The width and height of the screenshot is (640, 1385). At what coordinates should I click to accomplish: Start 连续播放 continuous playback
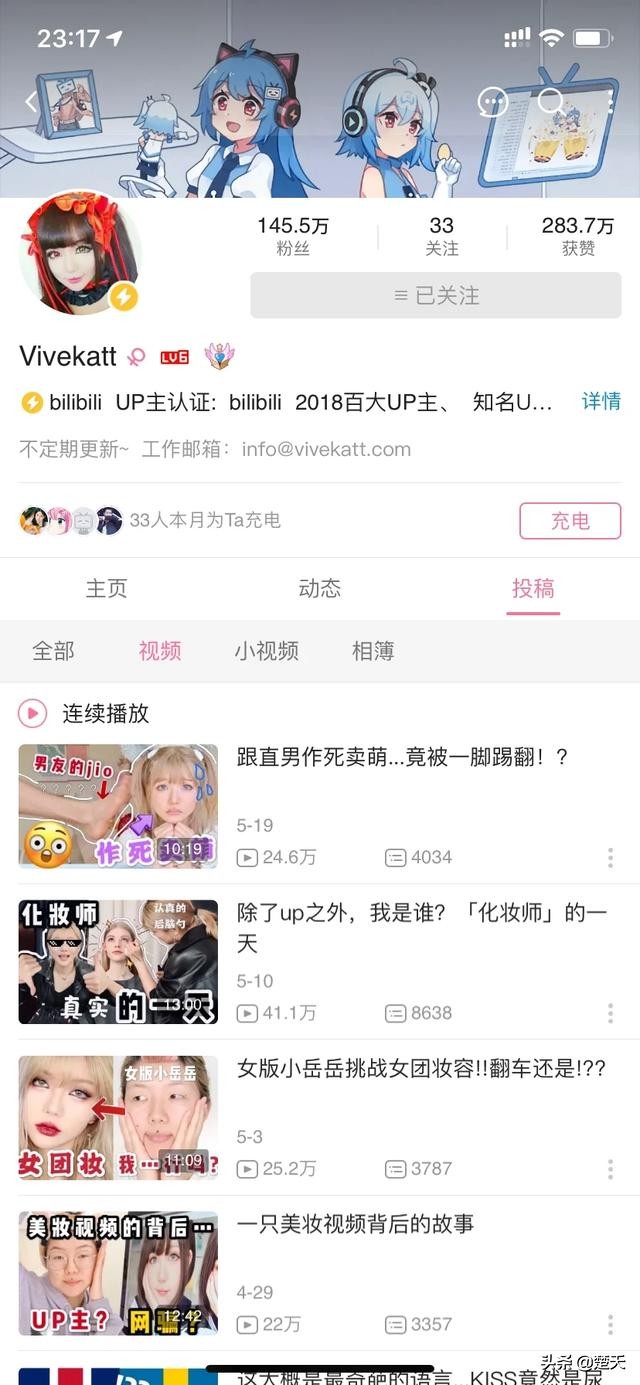click(86, 713)
